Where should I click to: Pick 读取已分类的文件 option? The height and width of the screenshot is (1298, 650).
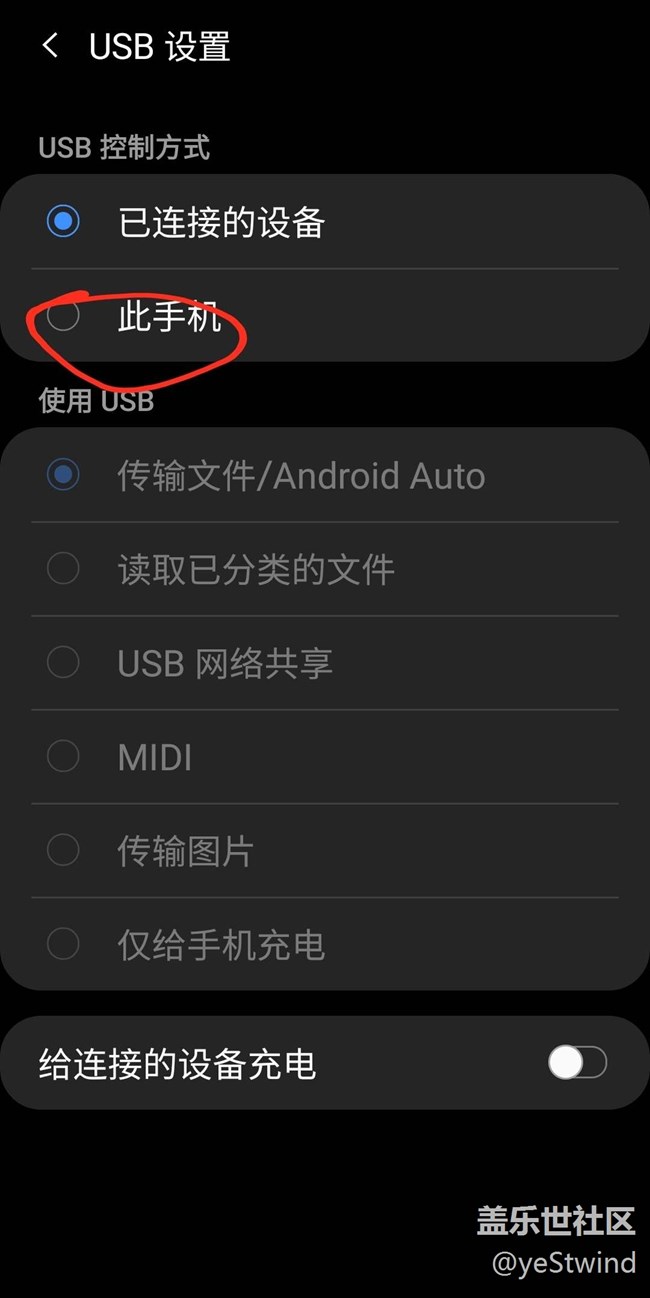(64, 569)
